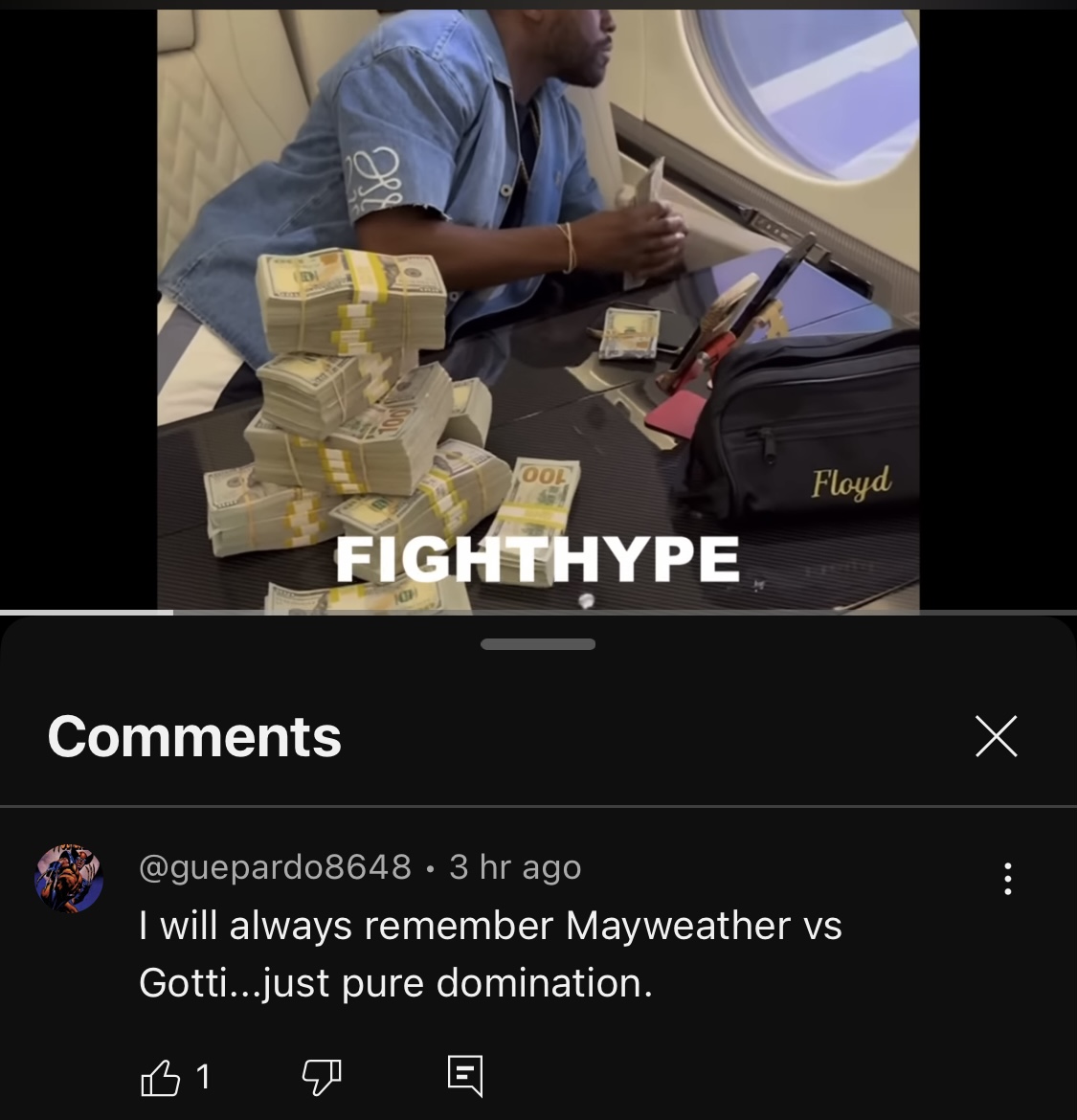
Task: Tap the video player to show controls
Action: 538,306
